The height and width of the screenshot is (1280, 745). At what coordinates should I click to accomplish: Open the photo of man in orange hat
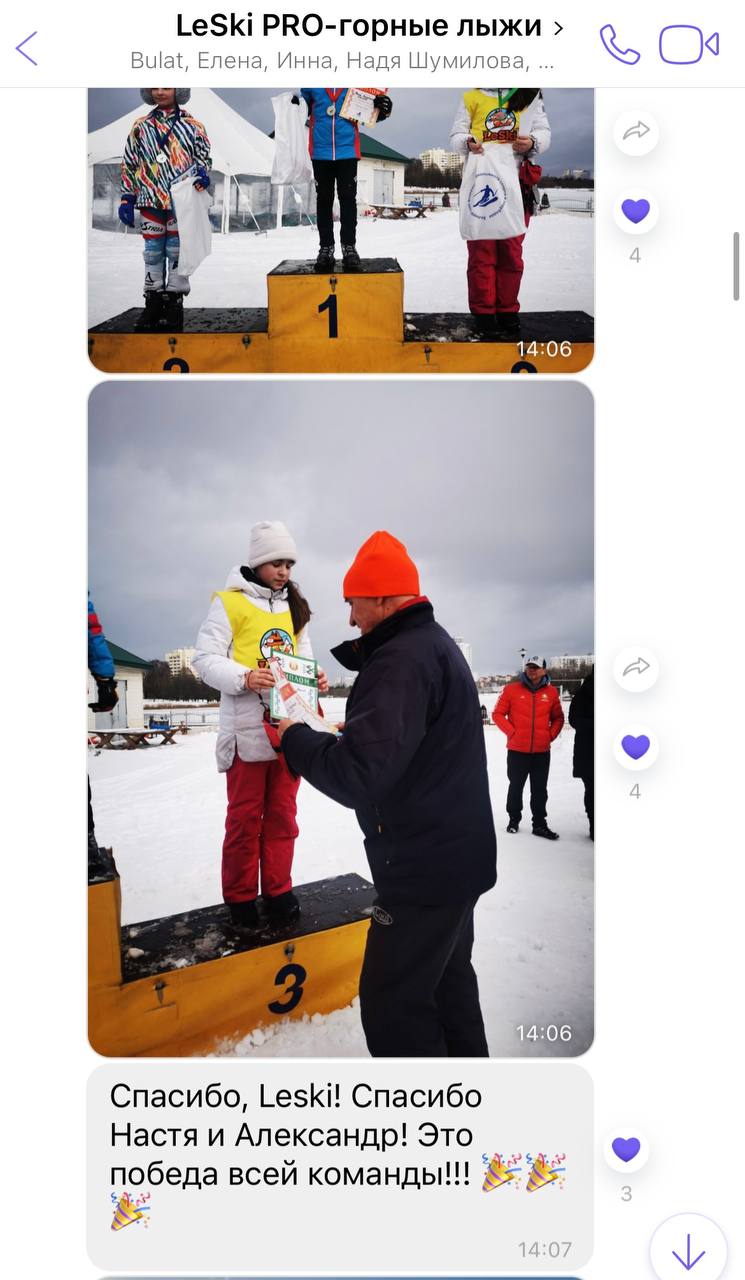(x=340, y=718)
